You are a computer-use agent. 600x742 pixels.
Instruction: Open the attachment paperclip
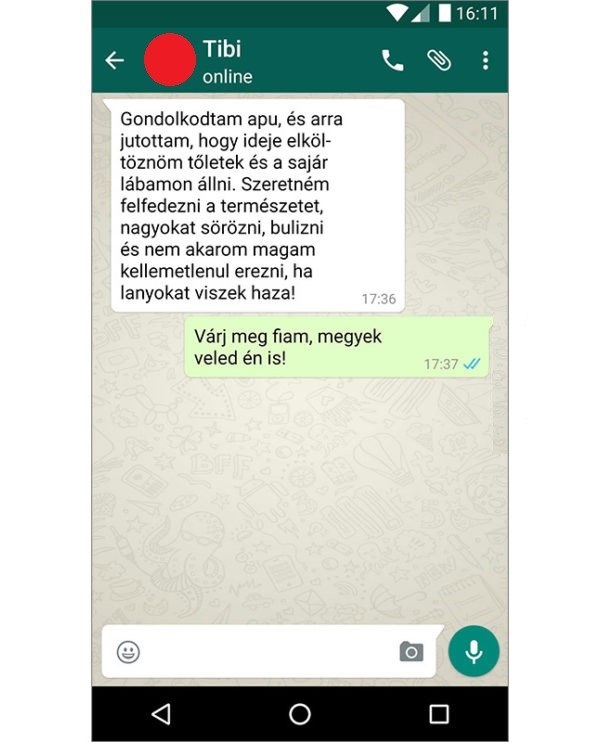(439, 61)
